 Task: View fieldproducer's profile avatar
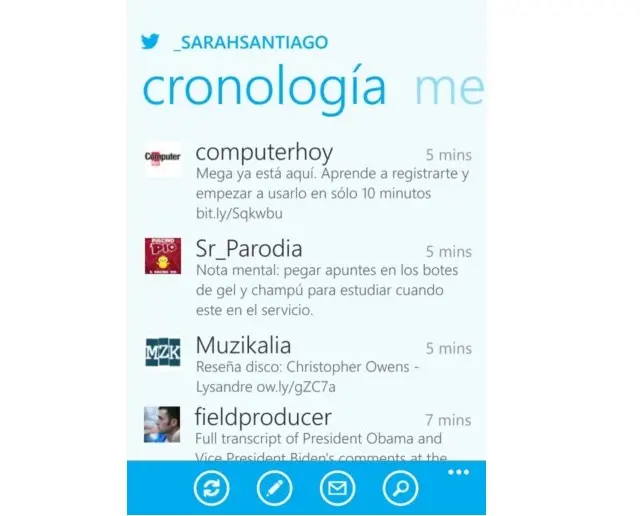(163, 424)
